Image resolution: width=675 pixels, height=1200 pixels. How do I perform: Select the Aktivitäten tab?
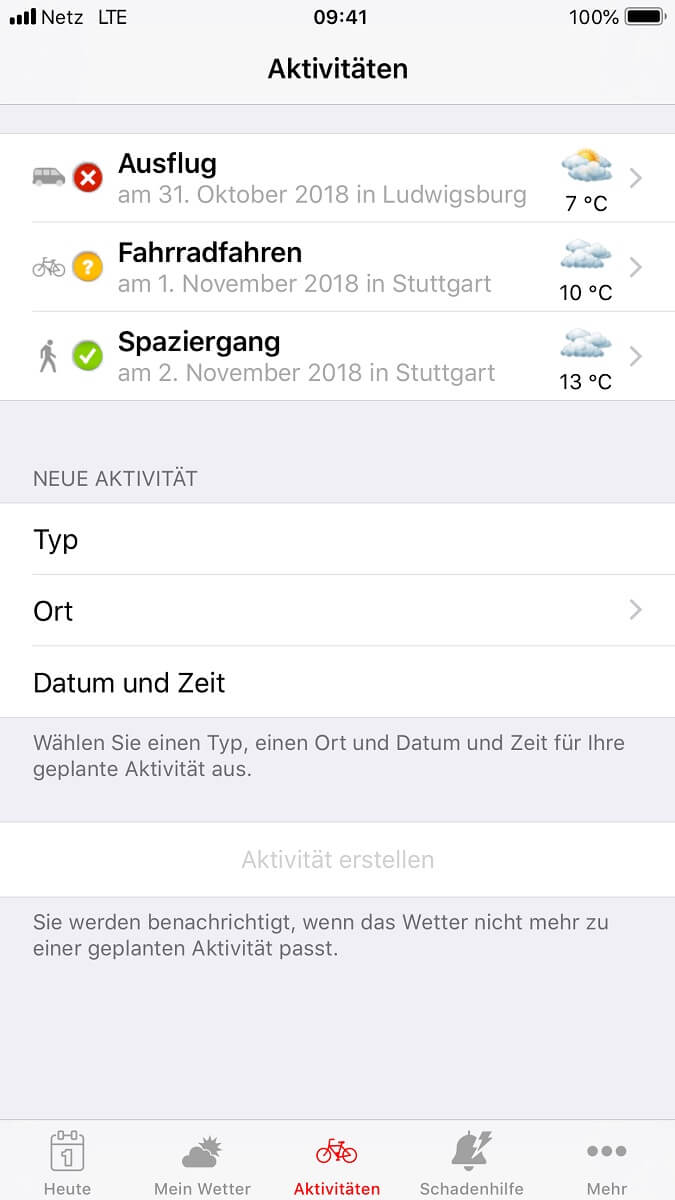pos(337,1162)
